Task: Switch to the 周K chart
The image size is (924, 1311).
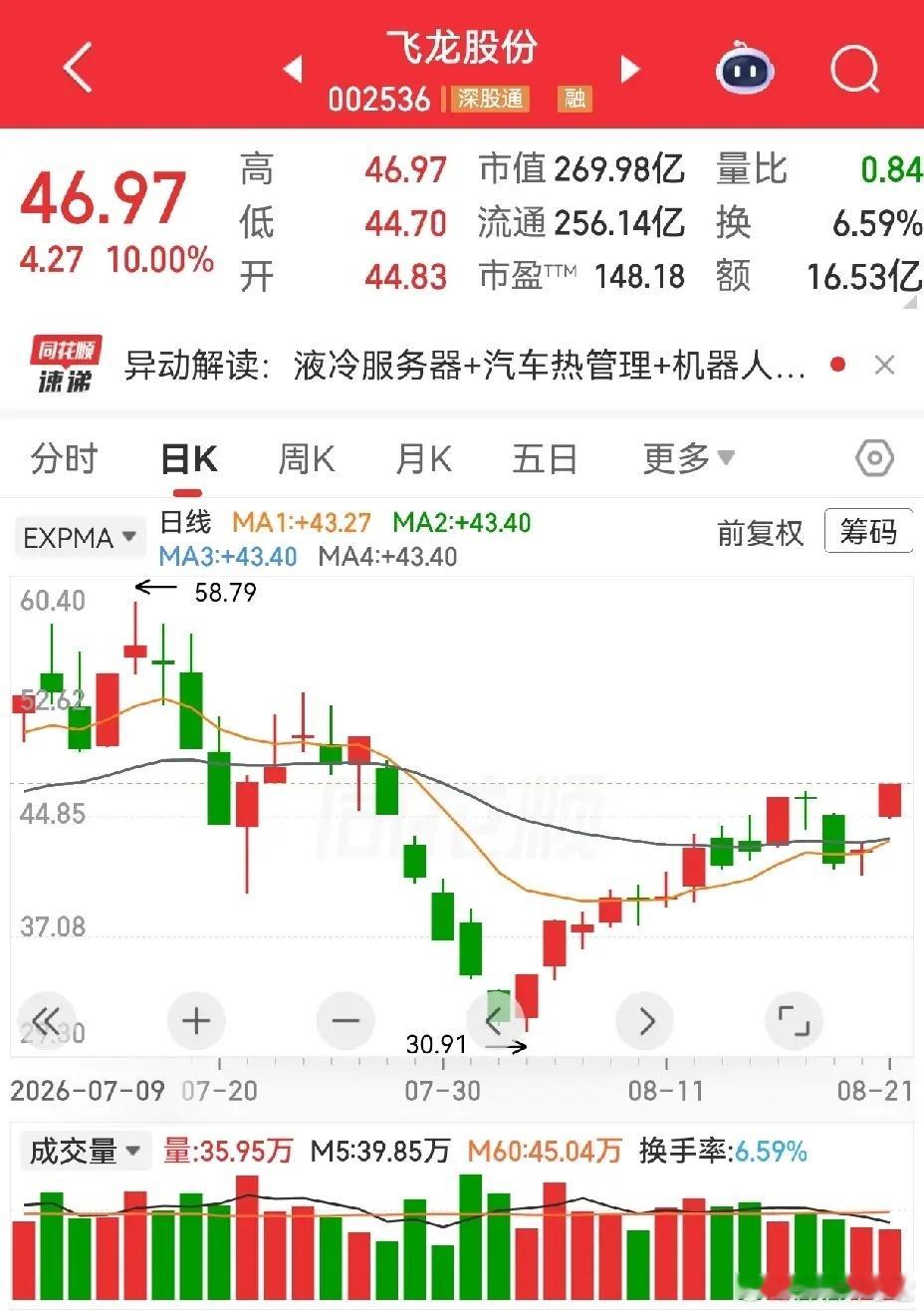Action: point(306,459)
